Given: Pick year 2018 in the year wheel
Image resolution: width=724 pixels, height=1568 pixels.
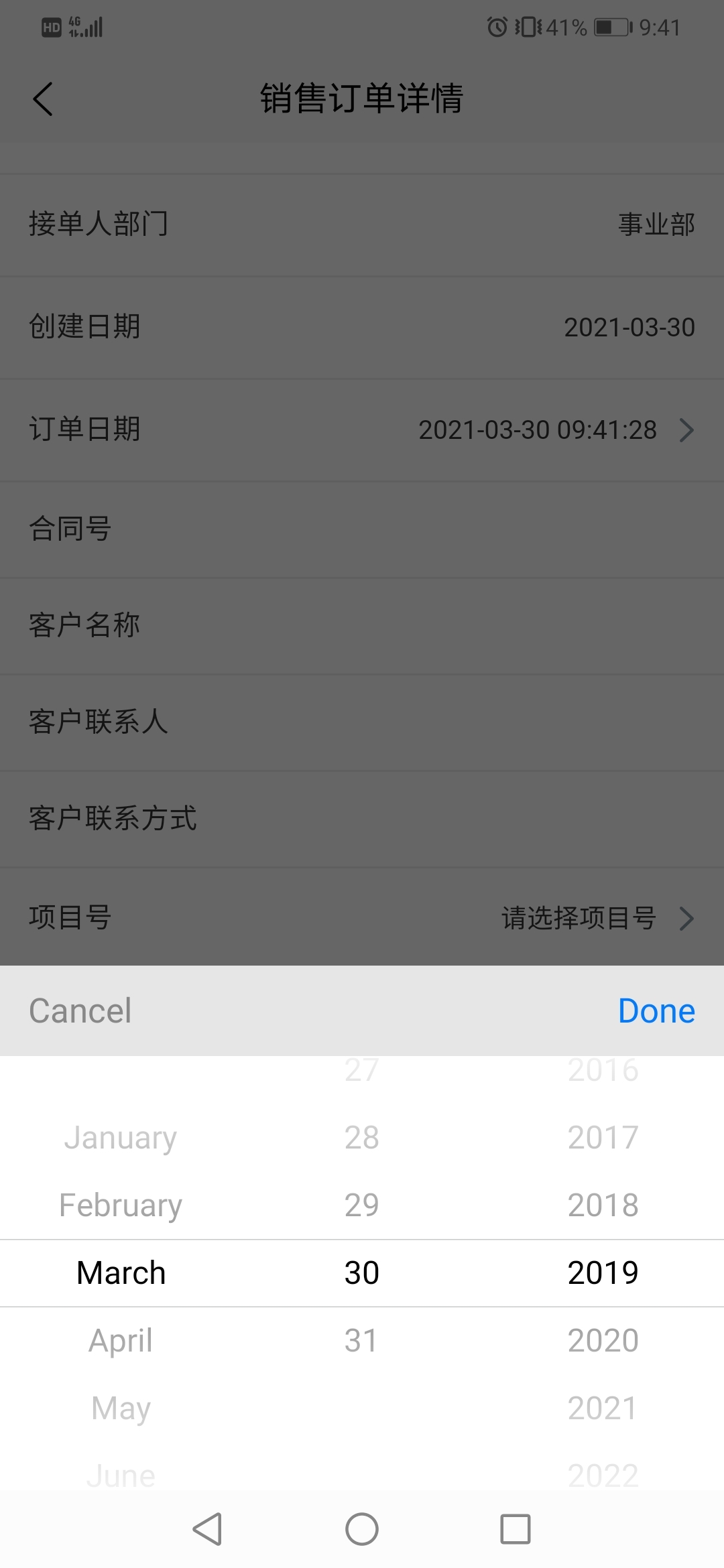Looking at the screenshot, I should [x=603, y=1205].
